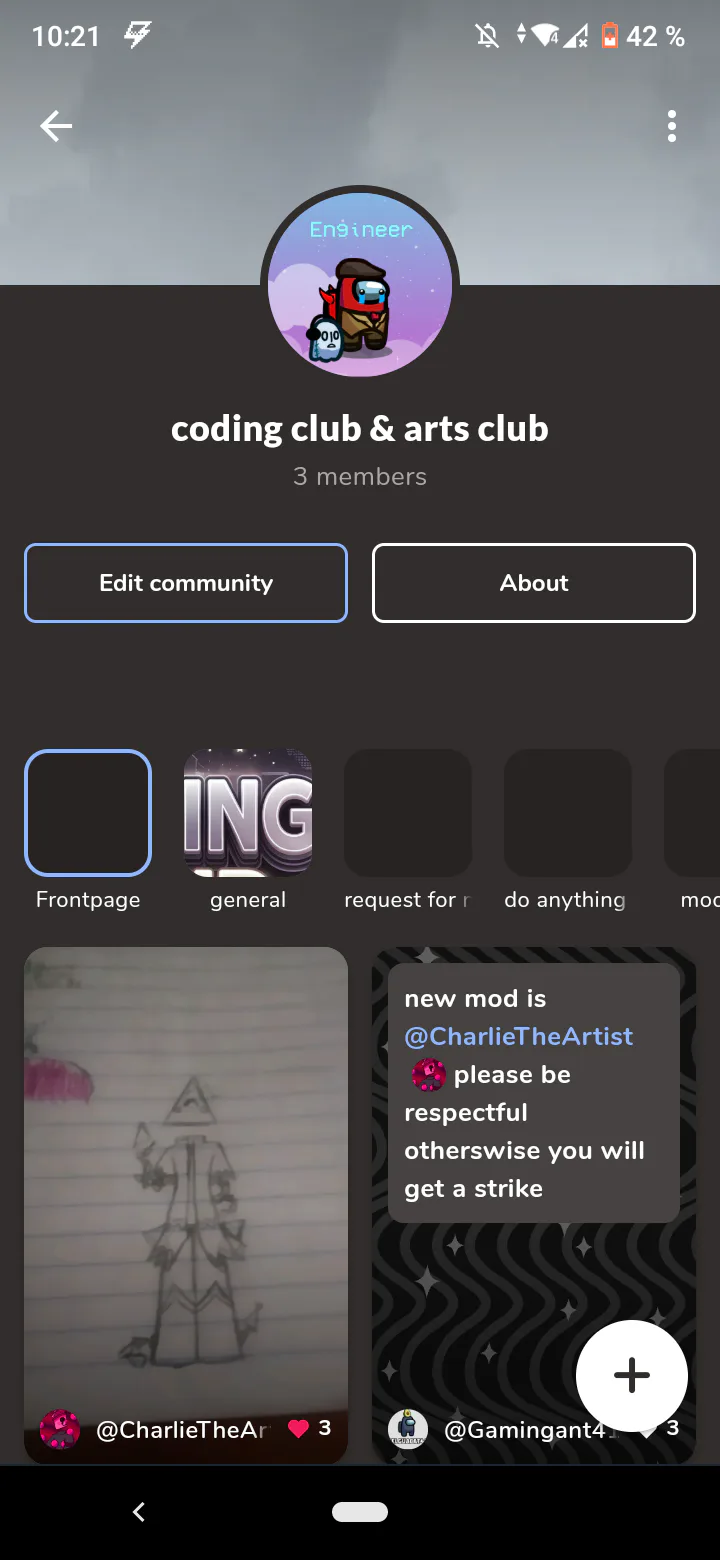
Task: Switch to the general channel
Action: 248,813
